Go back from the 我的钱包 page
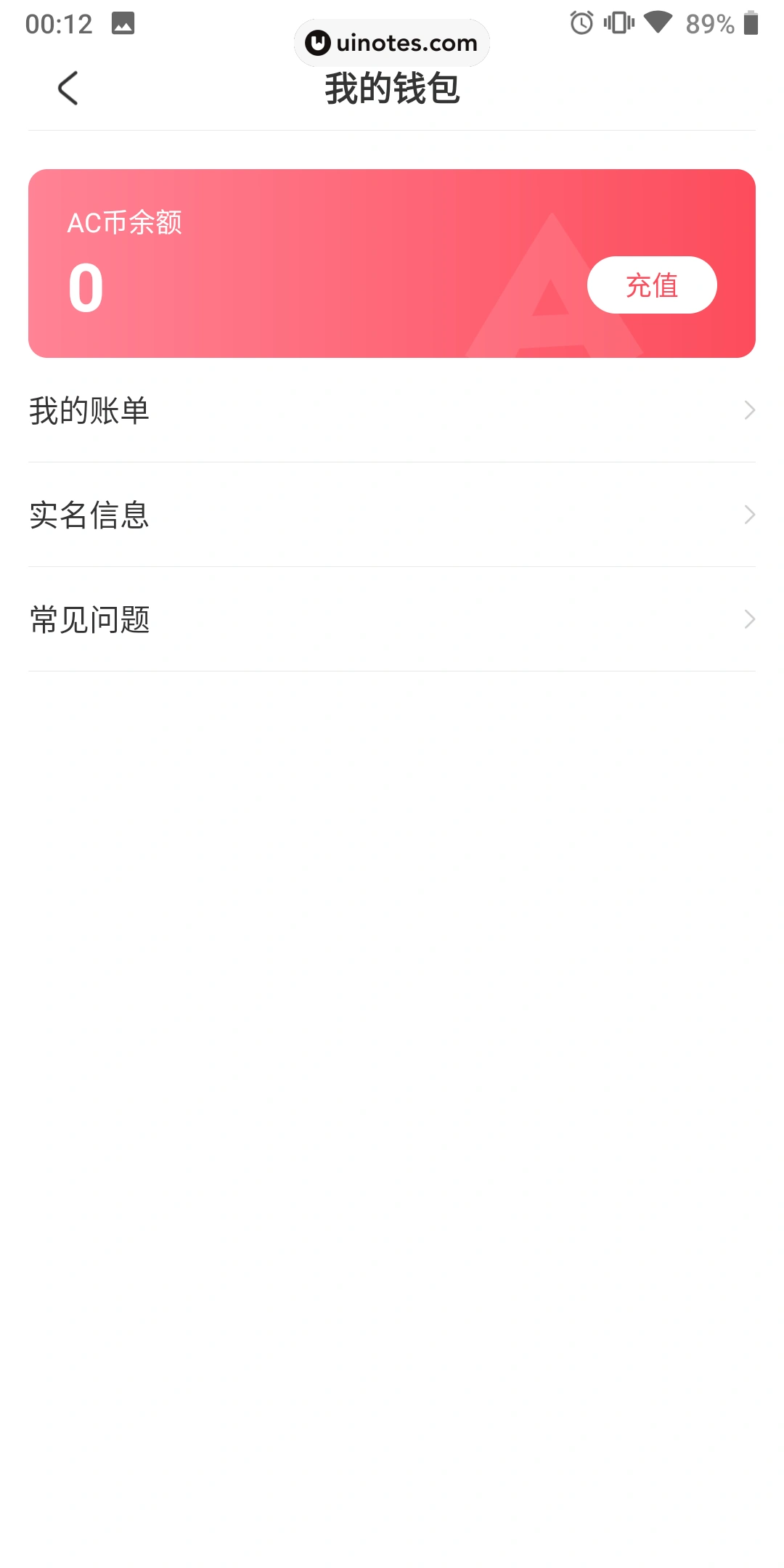Screen dimensions: 784x1568 pos(68,89)
